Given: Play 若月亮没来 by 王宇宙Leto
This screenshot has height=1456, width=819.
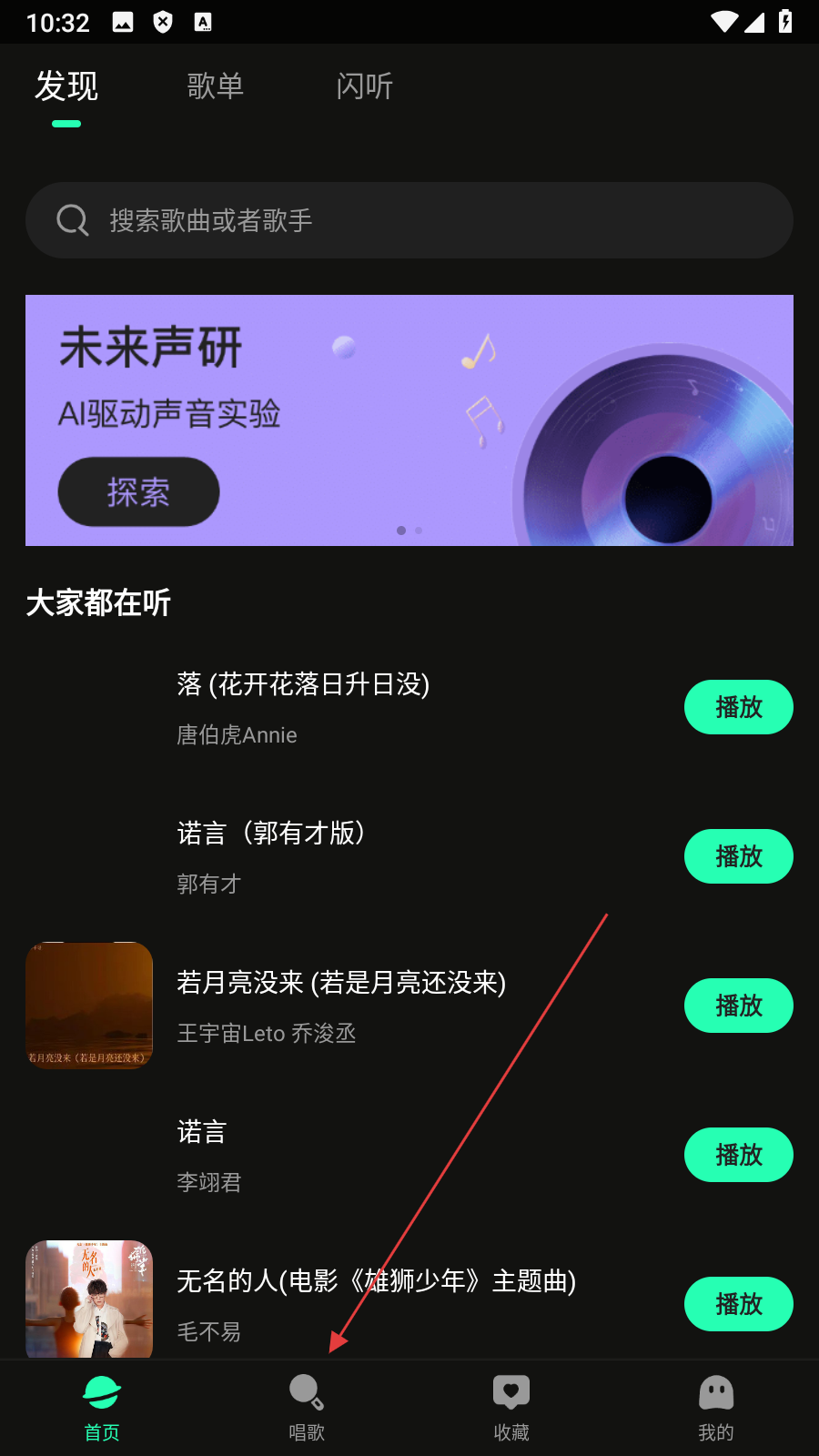Looking at the screenshot, I should point(738,1006).
